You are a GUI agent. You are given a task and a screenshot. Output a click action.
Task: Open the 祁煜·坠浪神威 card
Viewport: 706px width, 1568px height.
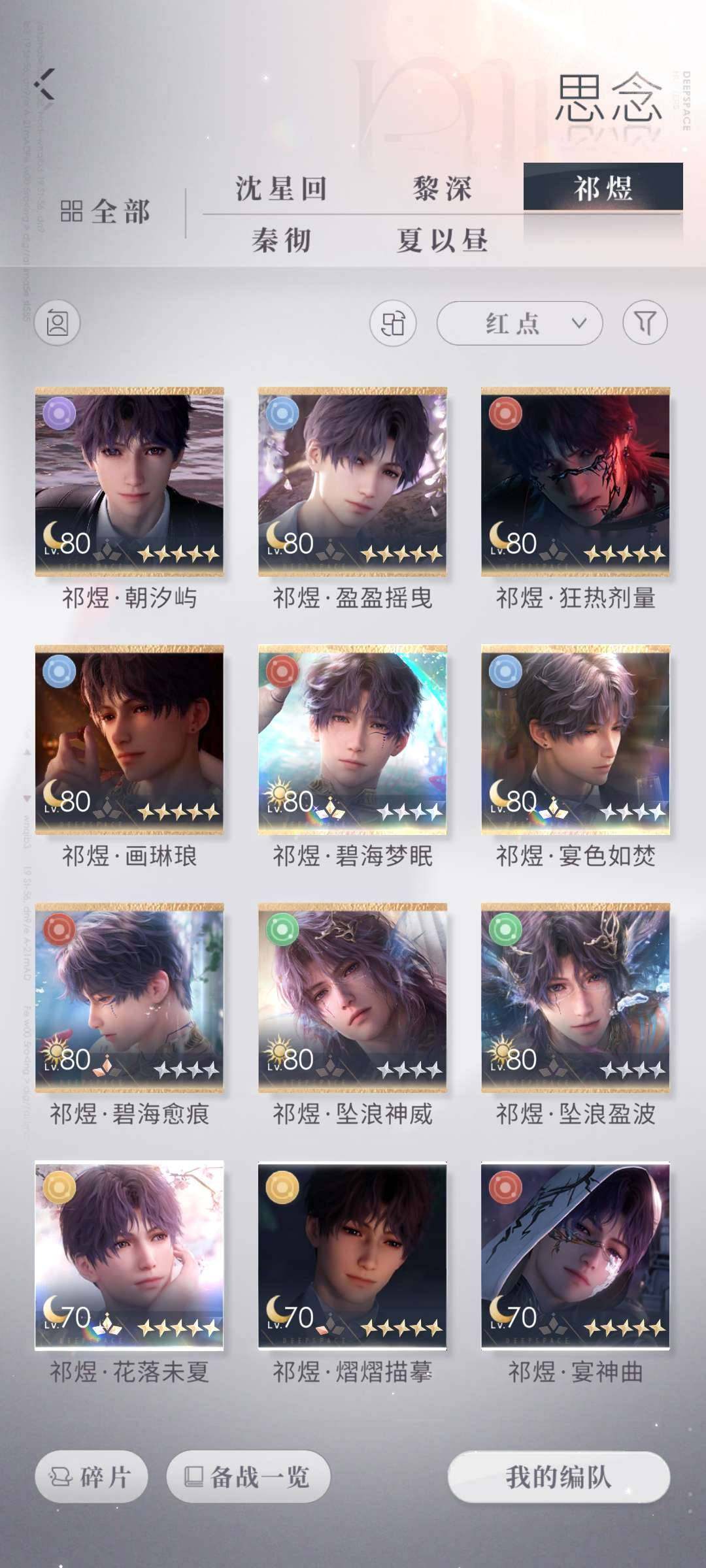click(x=352, y=998)
